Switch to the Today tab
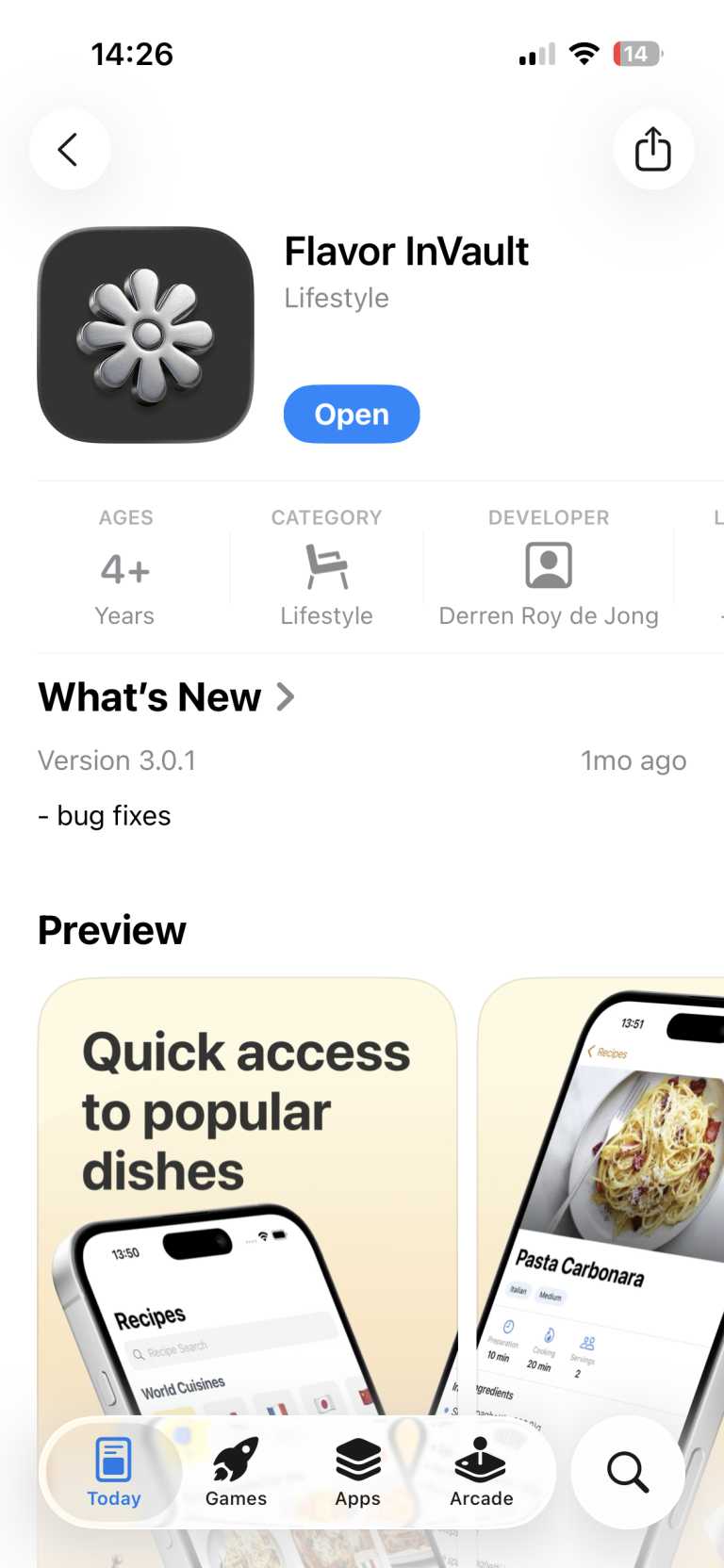 point(113,1472)
